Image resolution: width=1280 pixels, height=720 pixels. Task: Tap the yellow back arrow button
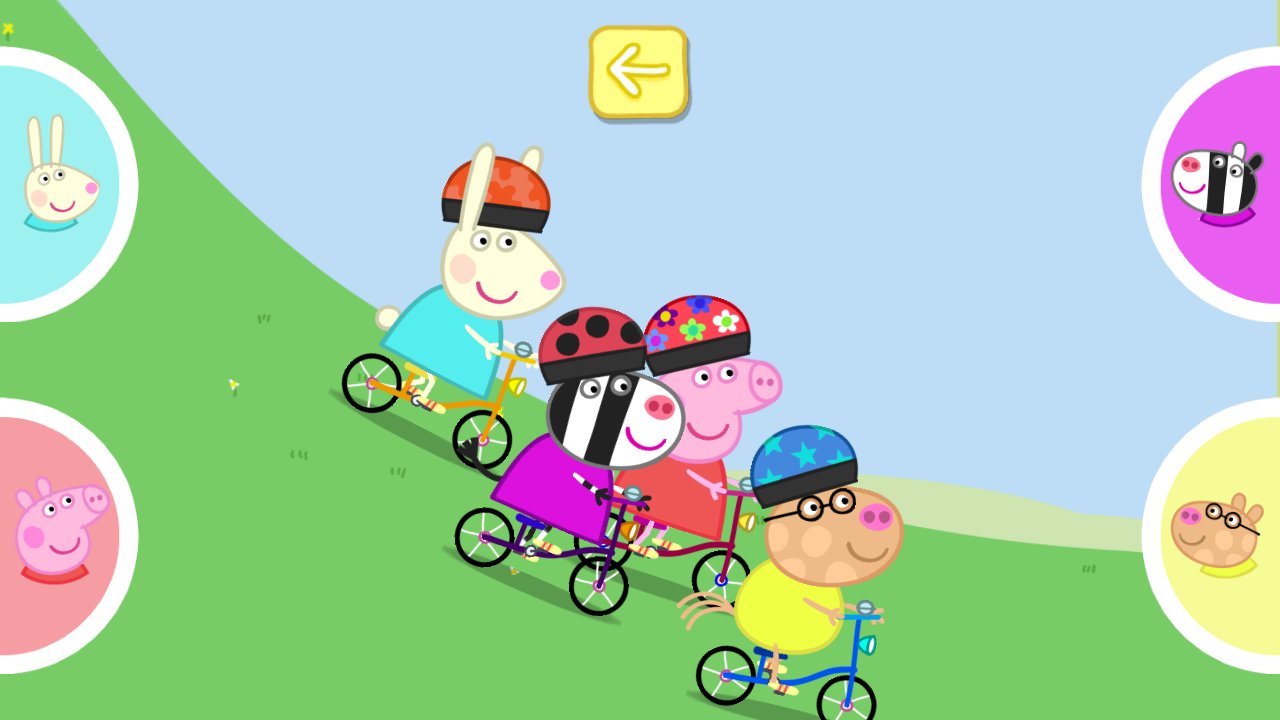click(x=638, y=72)
